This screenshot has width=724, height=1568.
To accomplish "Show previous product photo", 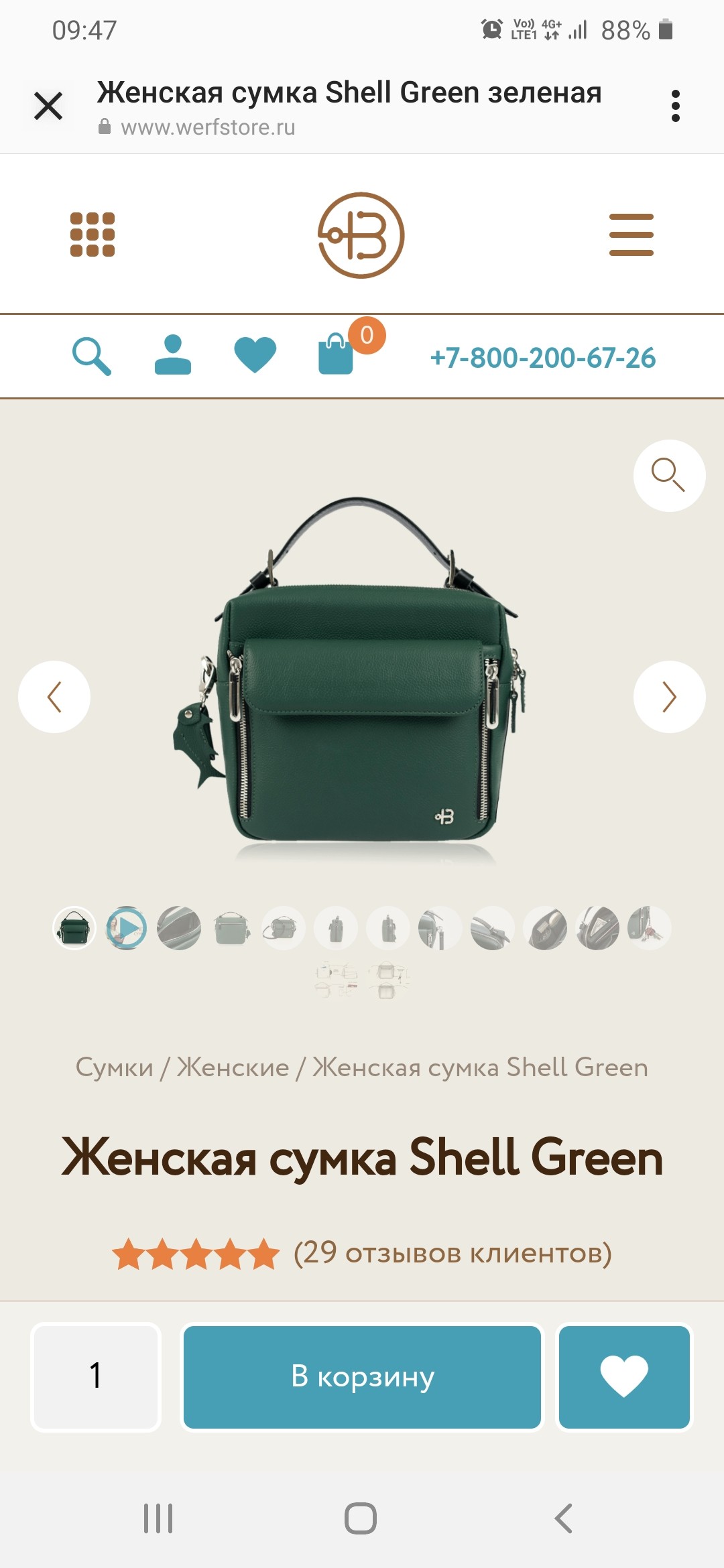I will tap(54, 697).
